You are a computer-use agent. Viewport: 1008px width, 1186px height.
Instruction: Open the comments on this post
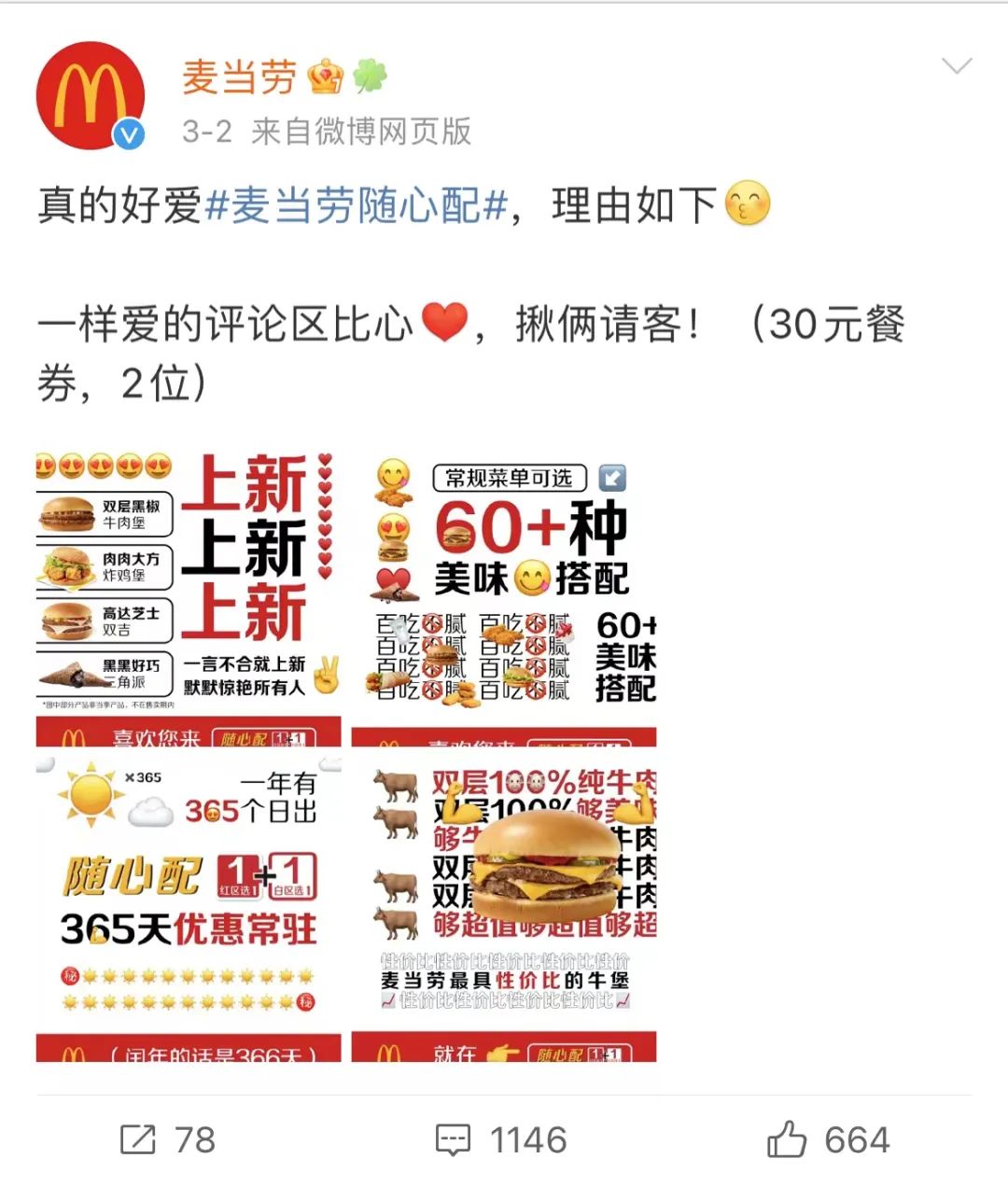502,1139
